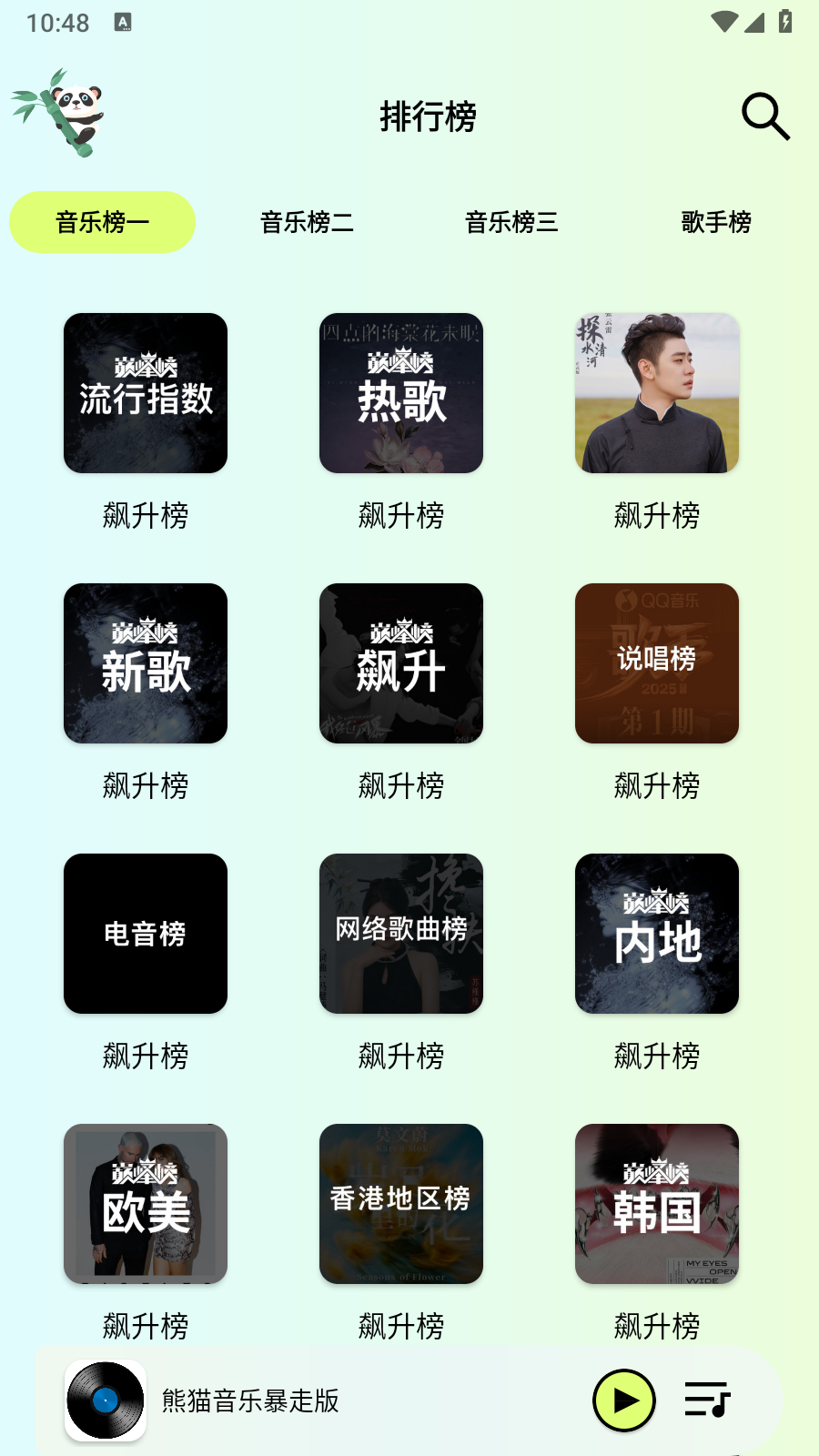Open the 飙升 chart tile

point(401,663)
